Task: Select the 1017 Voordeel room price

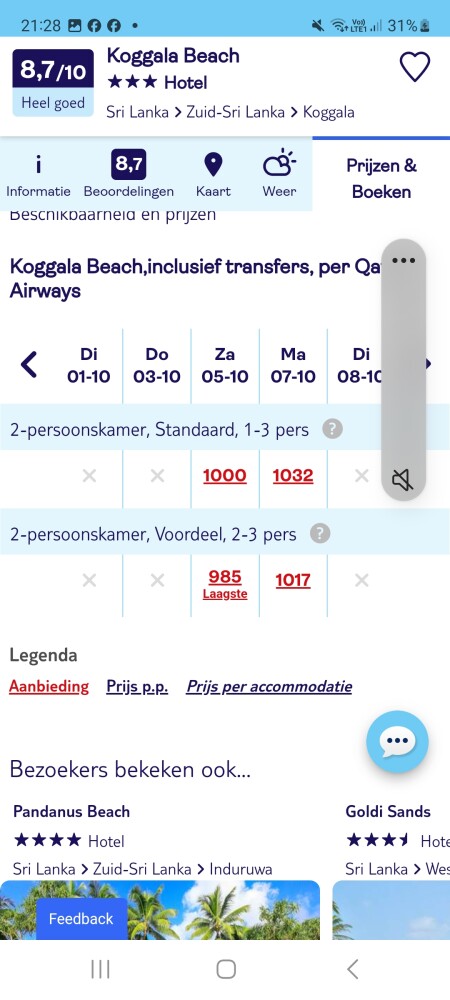Action: coord(293,580)
